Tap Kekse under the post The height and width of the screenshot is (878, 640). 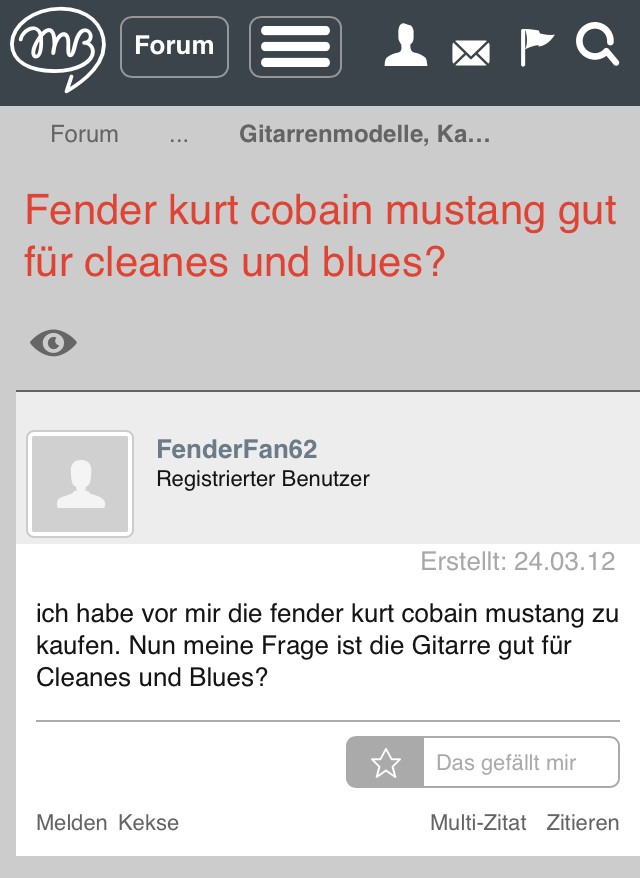[148, 823]
